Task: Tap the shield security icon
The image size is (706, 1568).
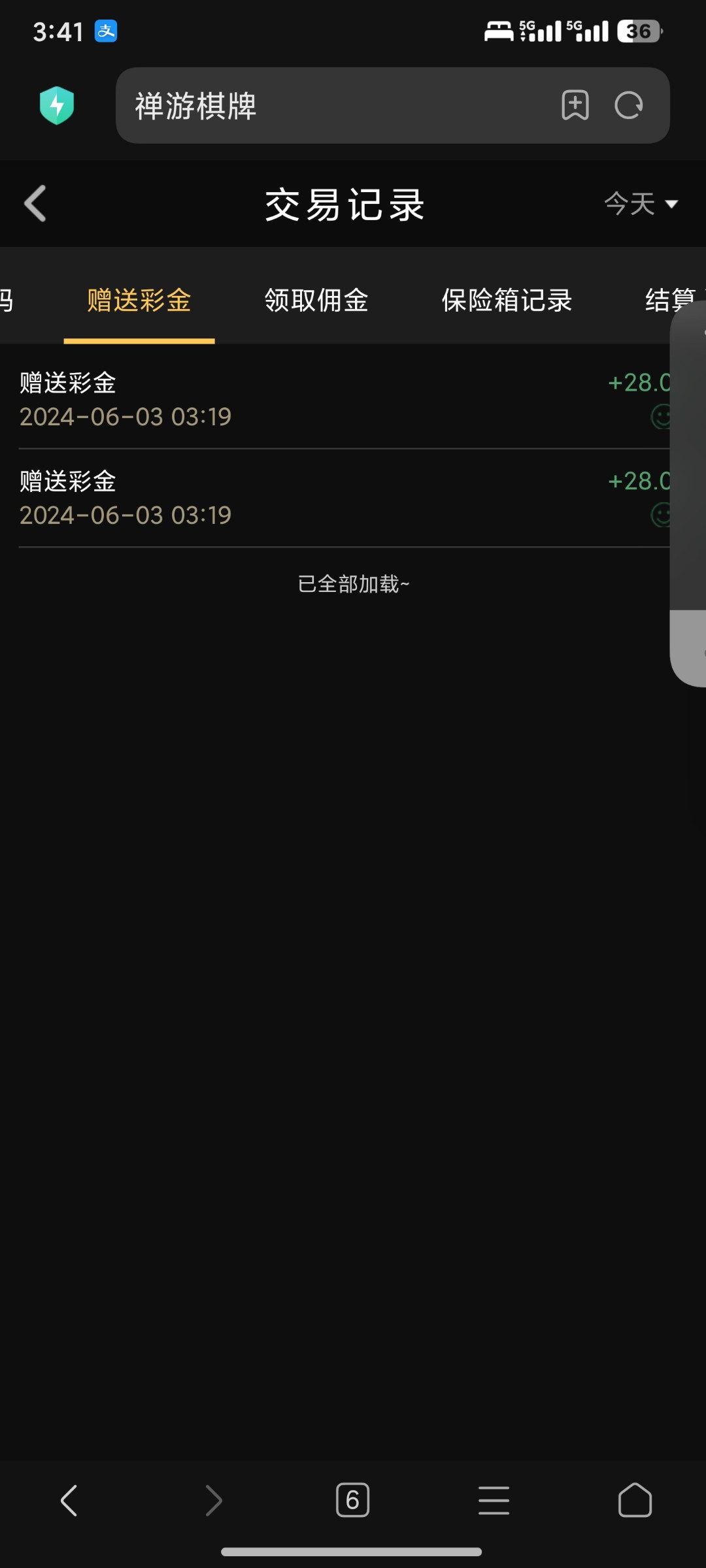Action: tap(57, 105)
